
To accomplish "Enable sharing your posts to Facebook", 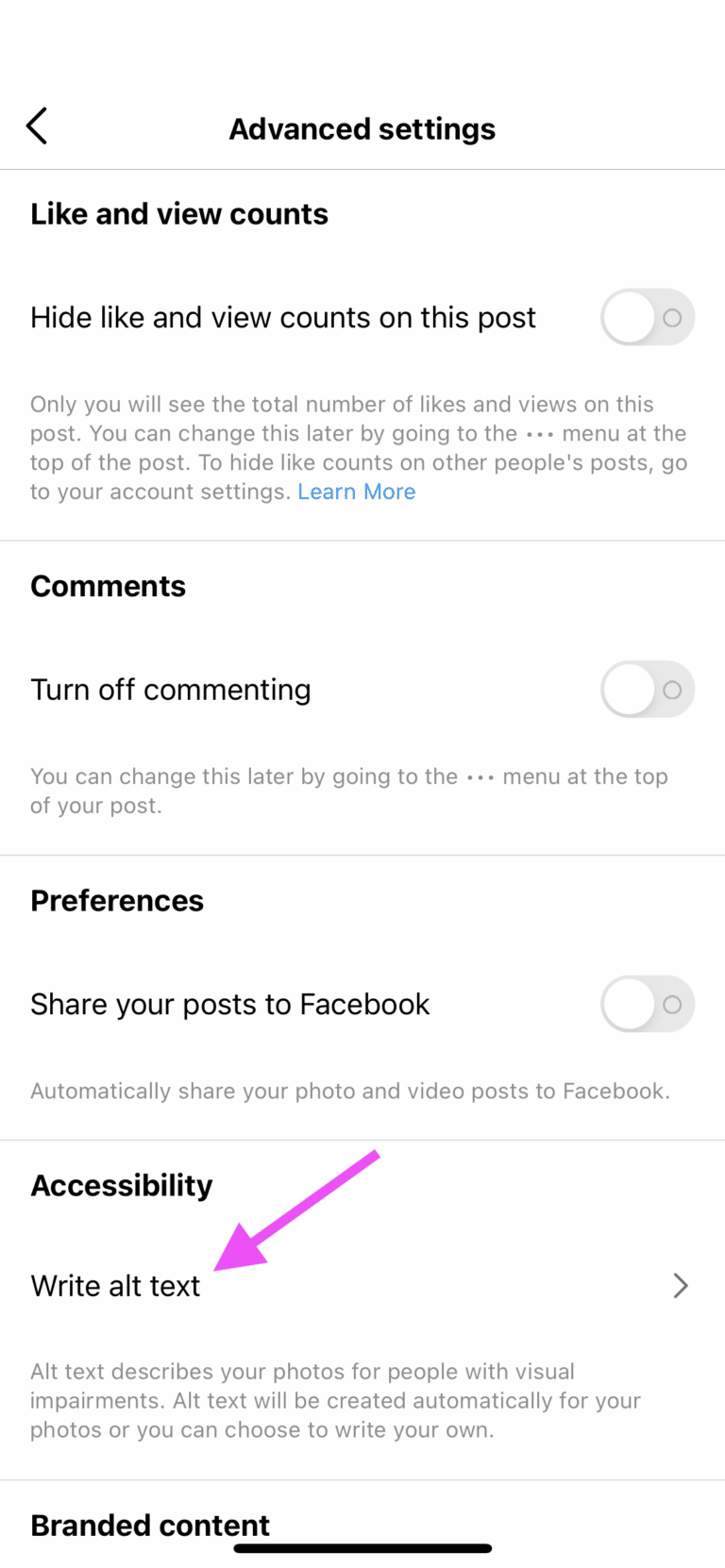I will pos(648,1004).
